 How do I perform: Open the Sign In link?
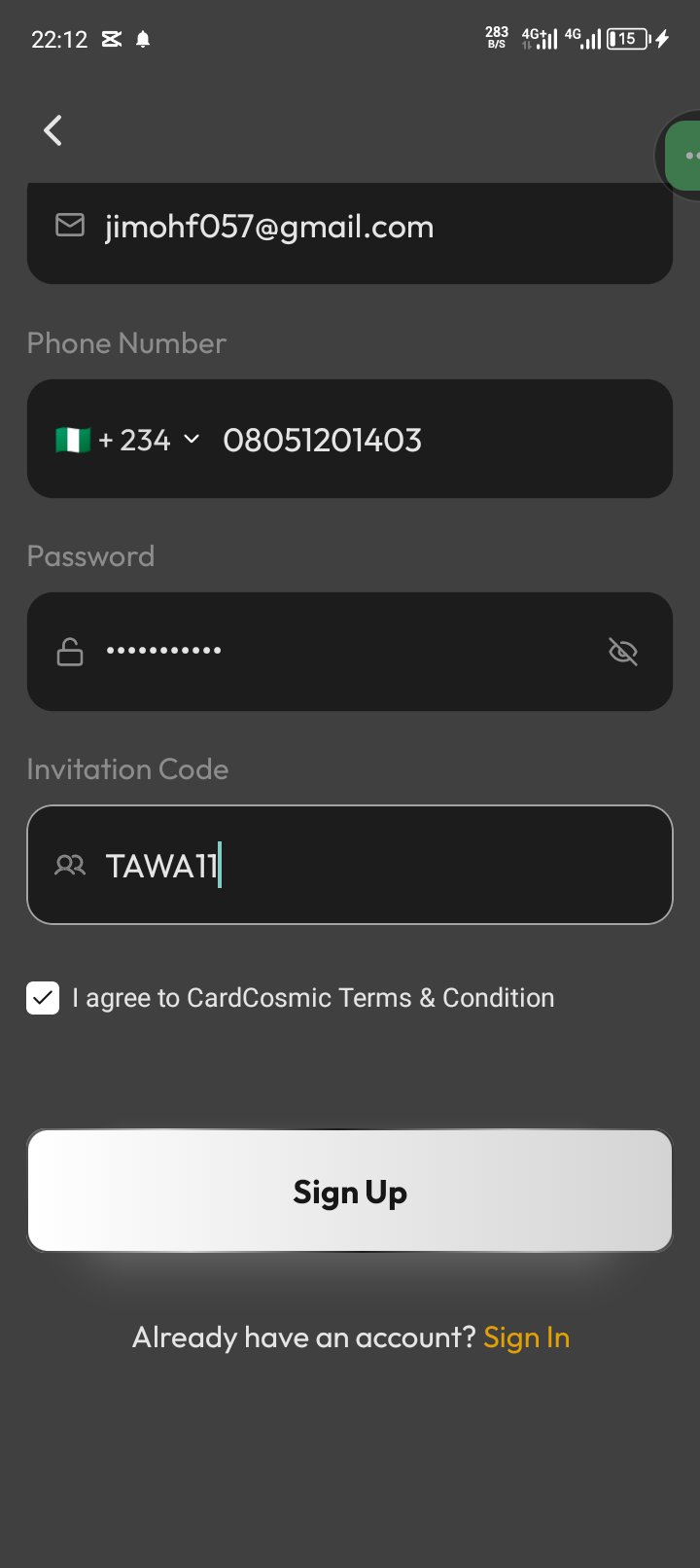click(x=526, y=1337)
